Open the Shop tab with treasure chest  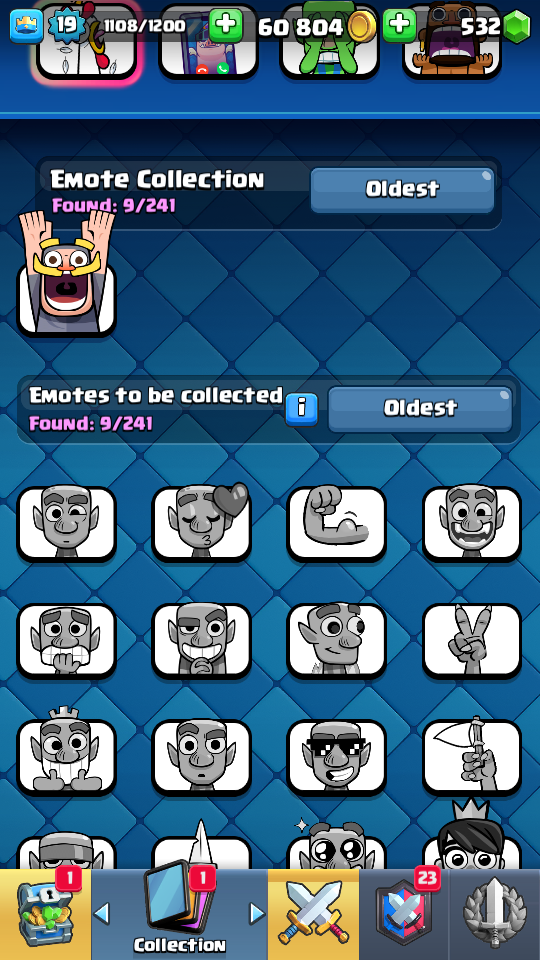pyautogui.click(x=45, y=915)
